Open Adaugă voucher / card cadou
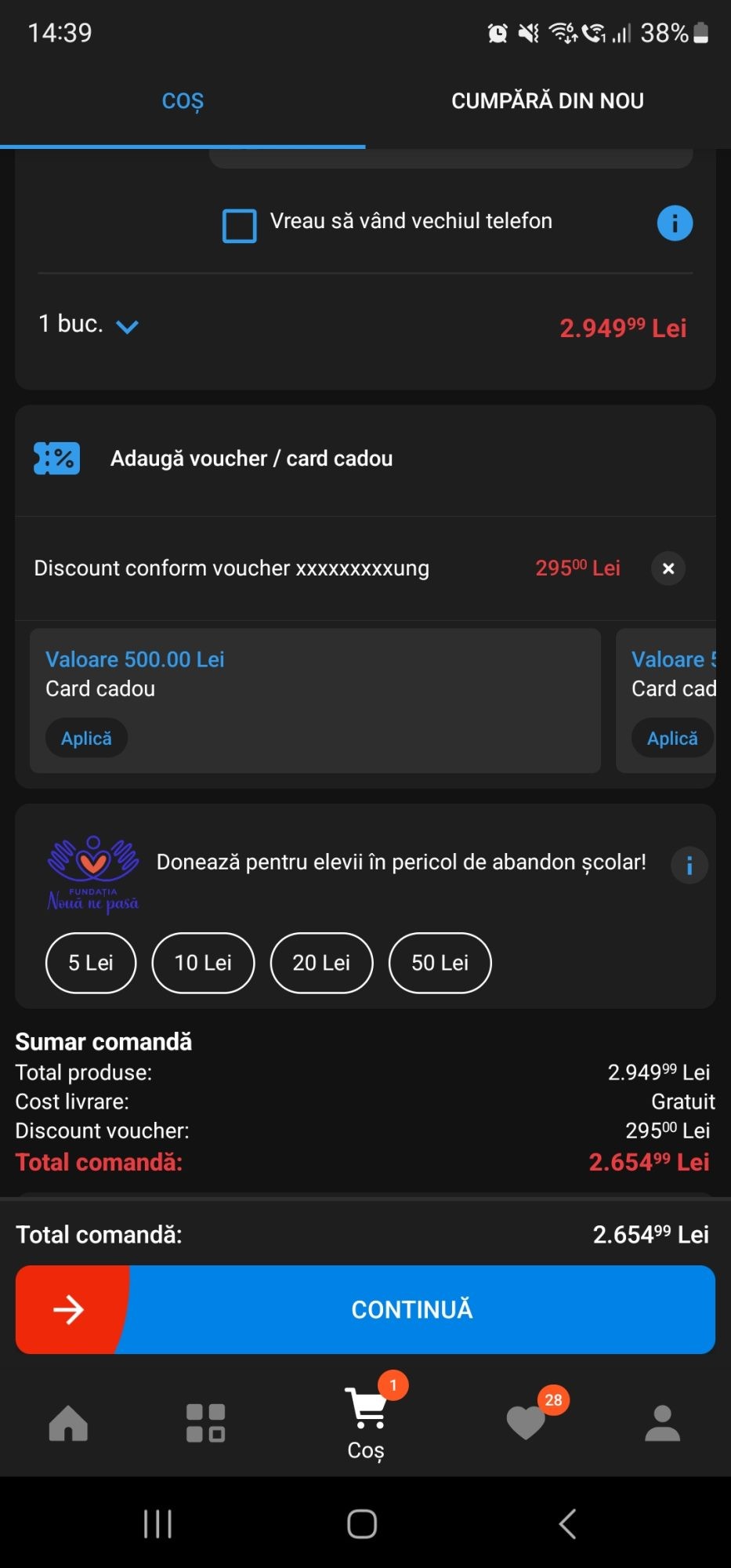 click(365, 459)
